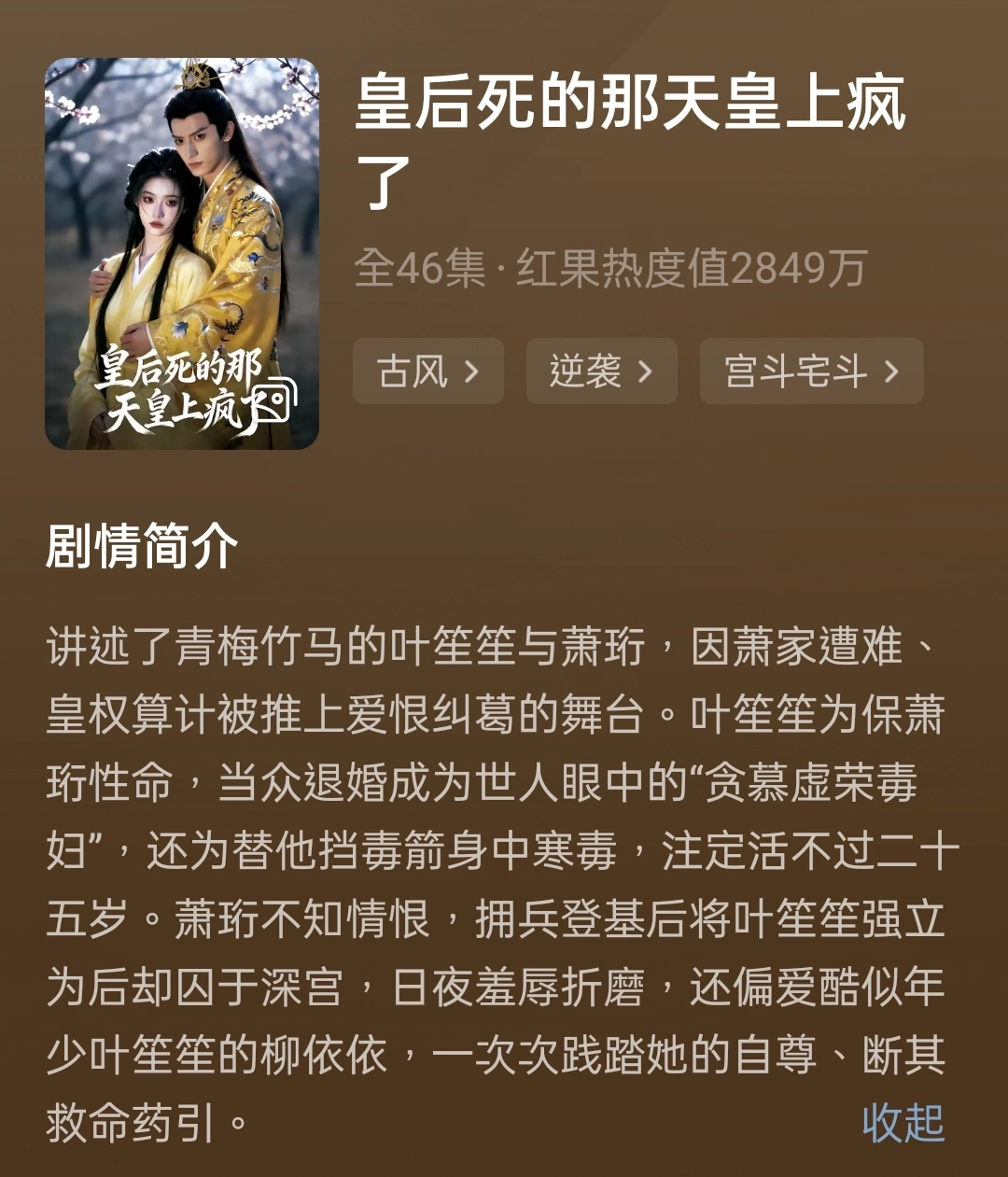Collapse the synopsis with 收起

903,1123
